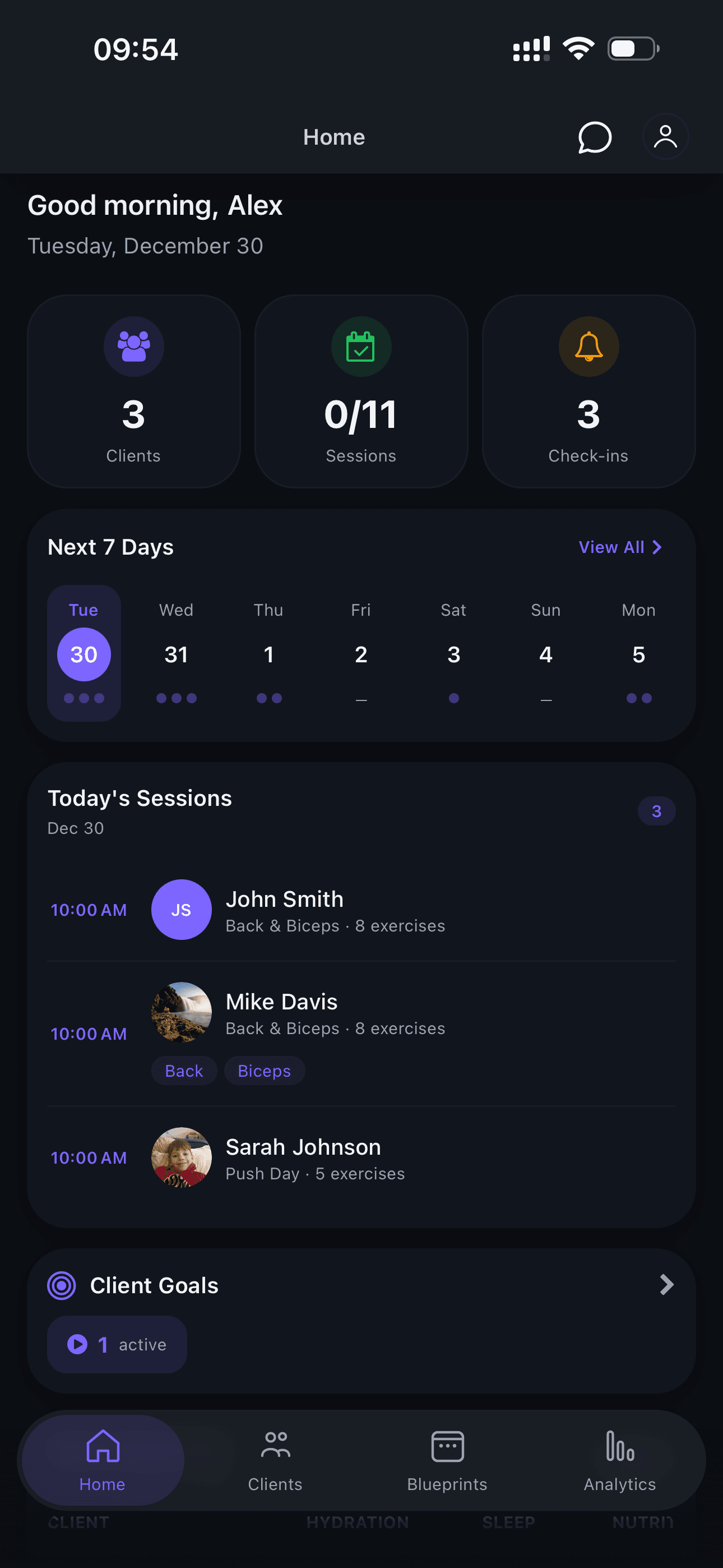Open the Check-ins stat card

pos(588,391)
